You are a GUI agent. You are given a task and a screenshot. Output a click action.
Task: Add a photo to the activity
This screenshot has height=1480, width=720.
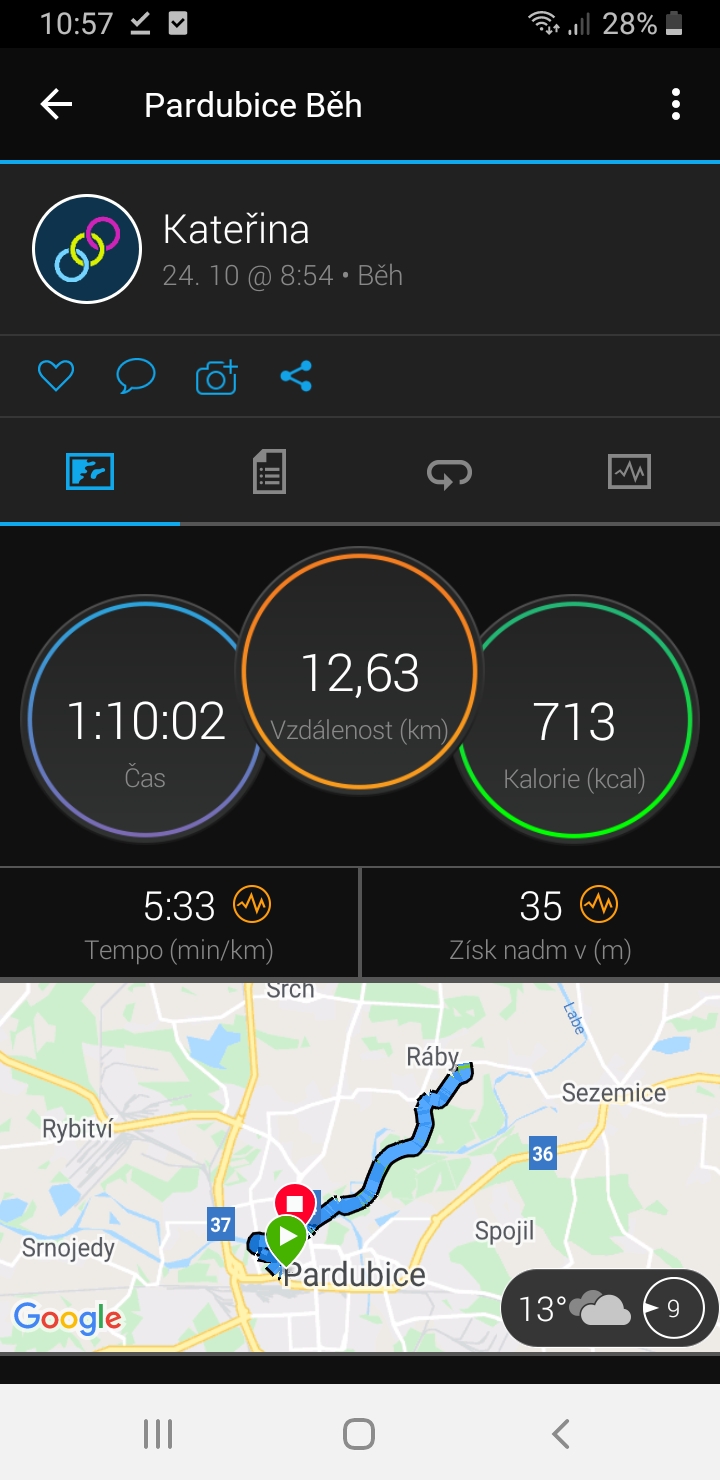[x=216, y=376]
